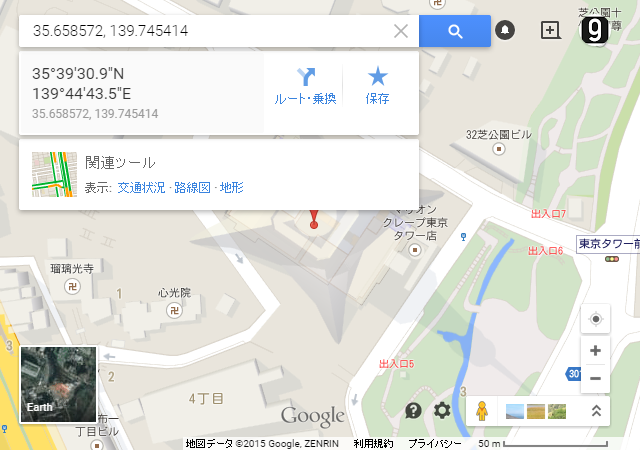Screen dimensions: 640x450
Task: Open the help question mark
Action: 413,410
